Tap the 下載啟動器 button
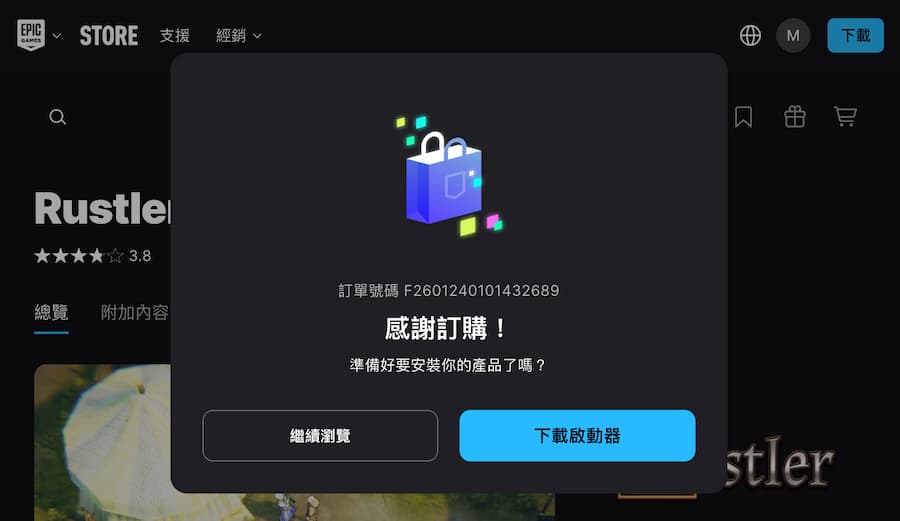 [577, 436]
